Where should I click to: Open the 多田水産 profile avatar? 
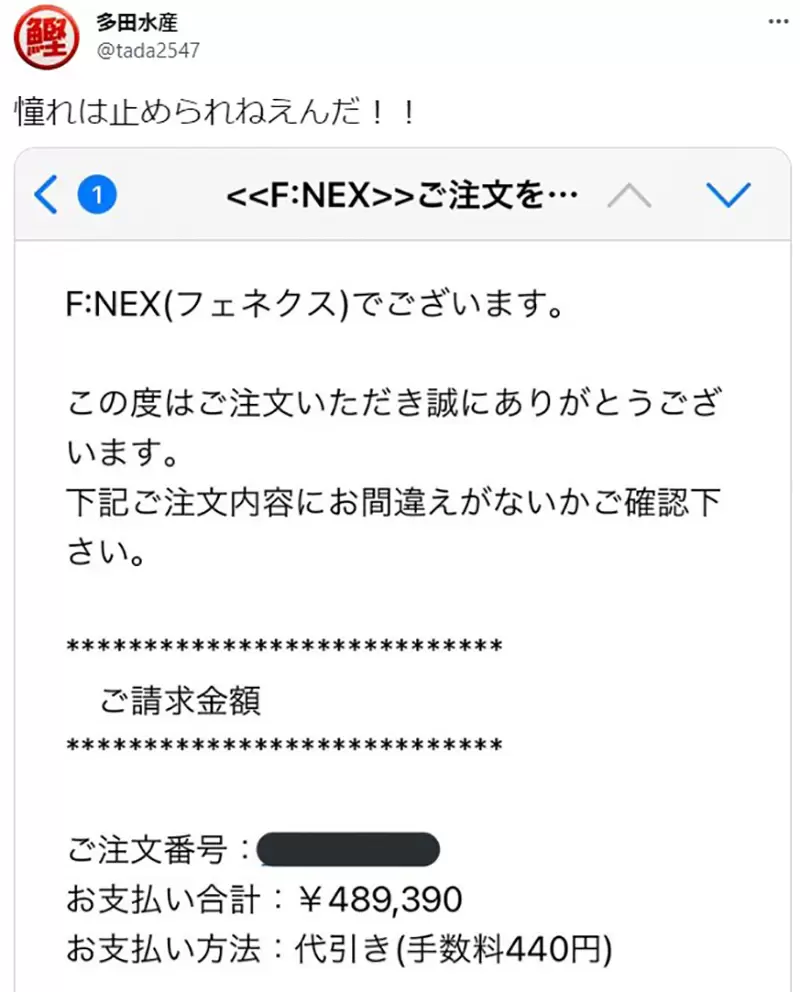point(44,39)
